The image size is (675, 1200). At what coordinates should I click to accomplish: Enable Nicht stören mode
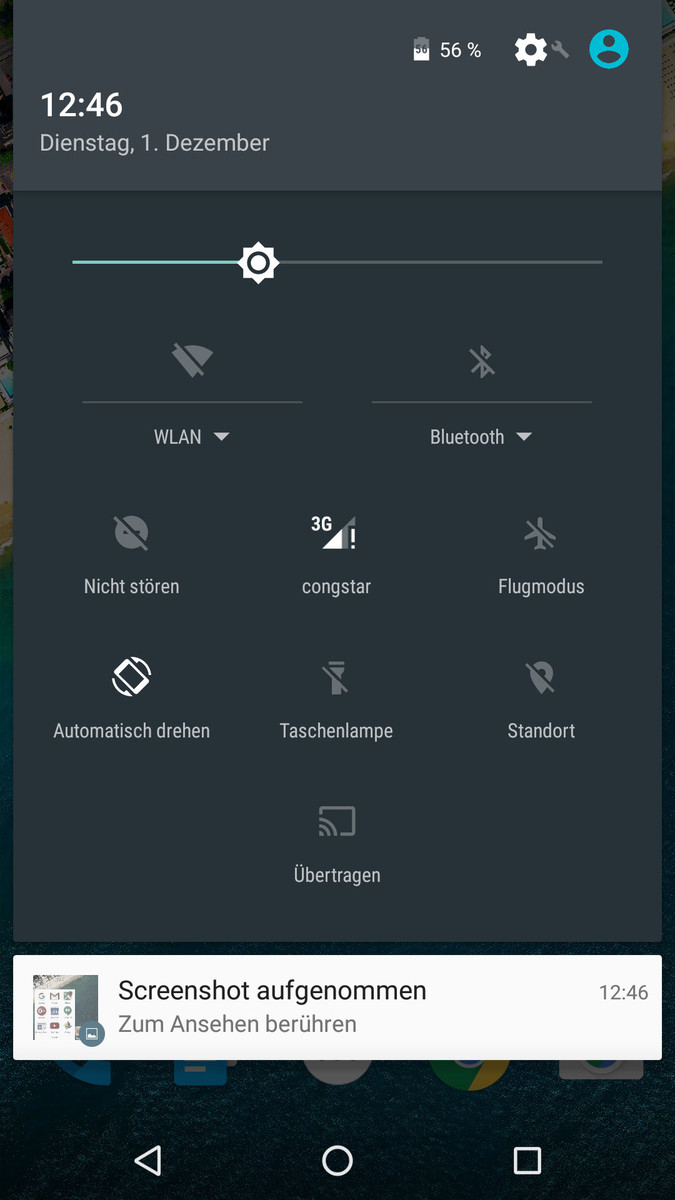(131, 533)
